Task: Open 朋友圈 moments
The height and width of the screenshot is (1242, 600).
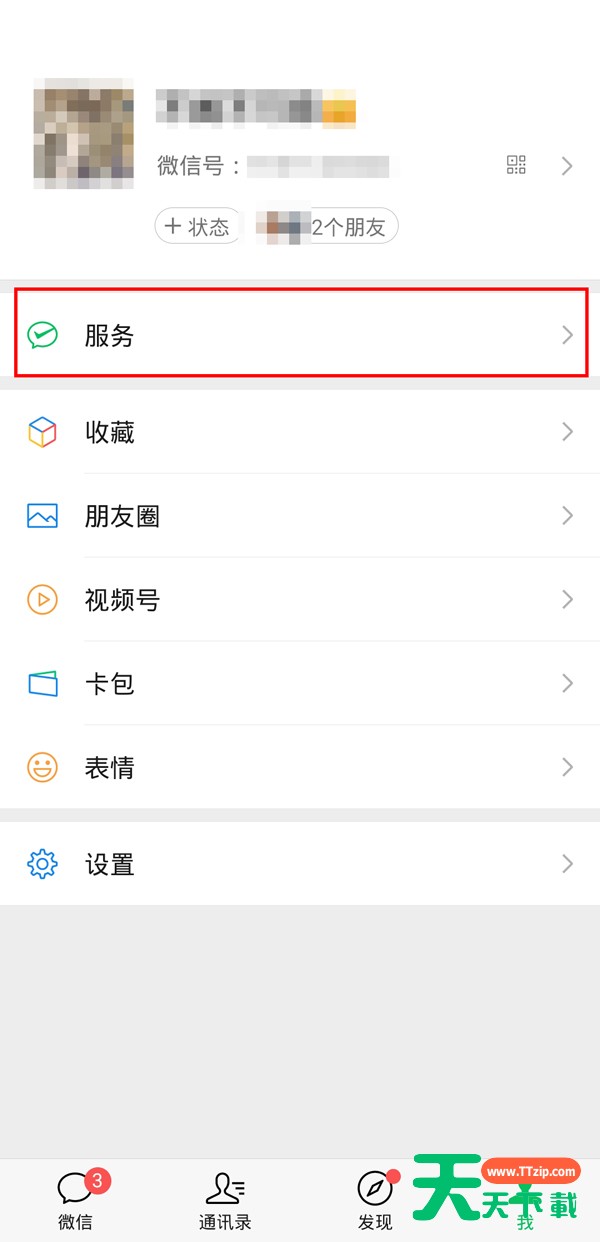Action: 300,516
